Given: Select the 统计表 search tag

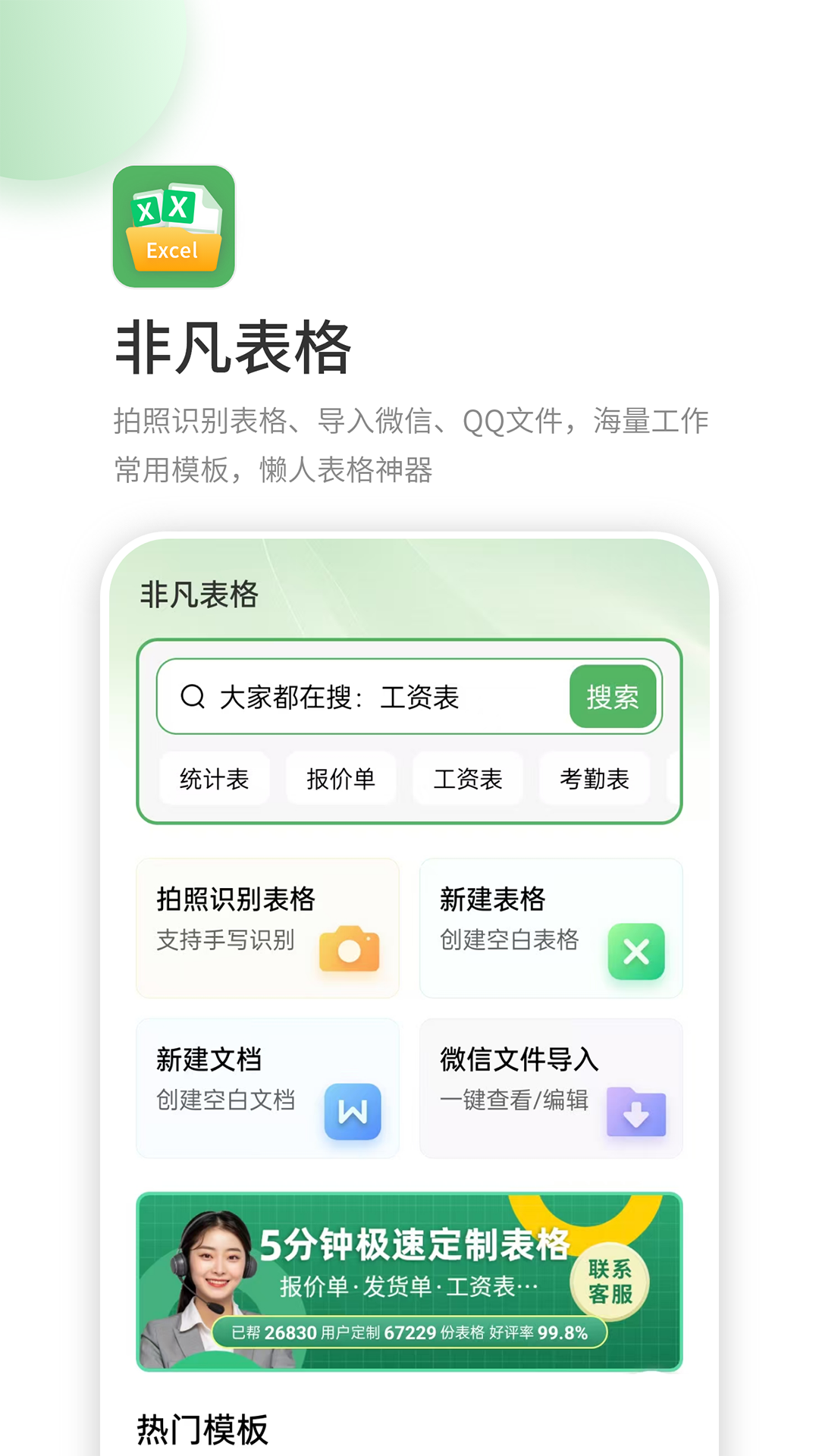Looking at the screenshot, I should (215, 779).
